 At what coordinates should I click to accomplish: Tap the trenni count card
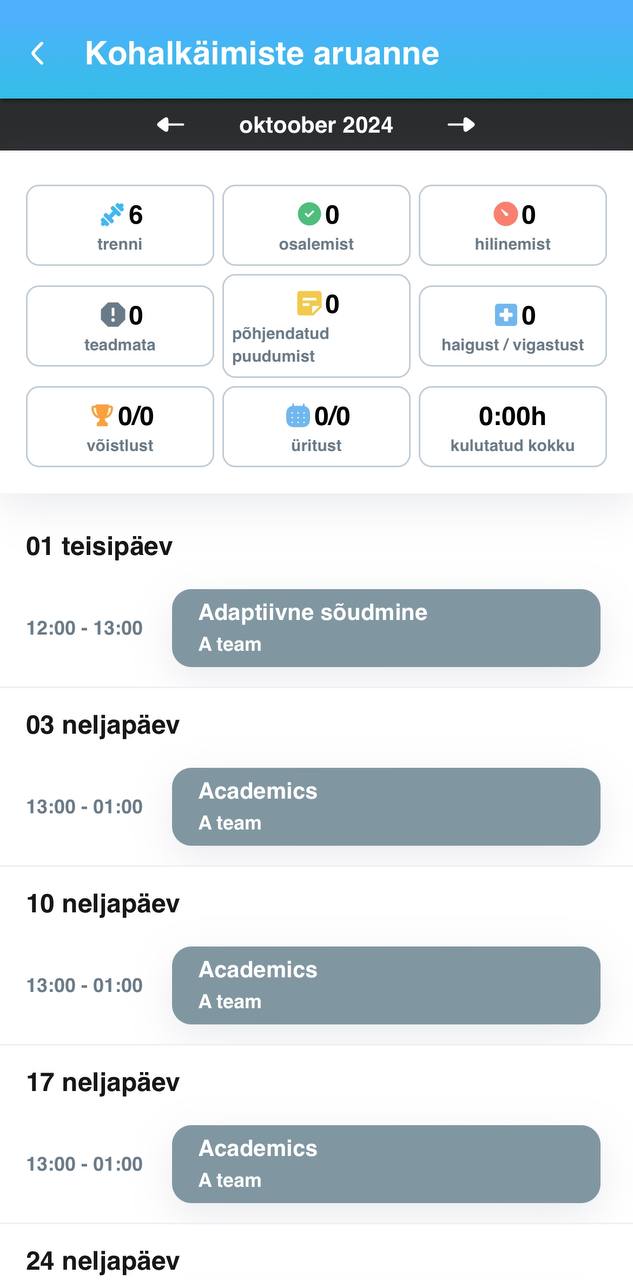click(x=120, y=225)
